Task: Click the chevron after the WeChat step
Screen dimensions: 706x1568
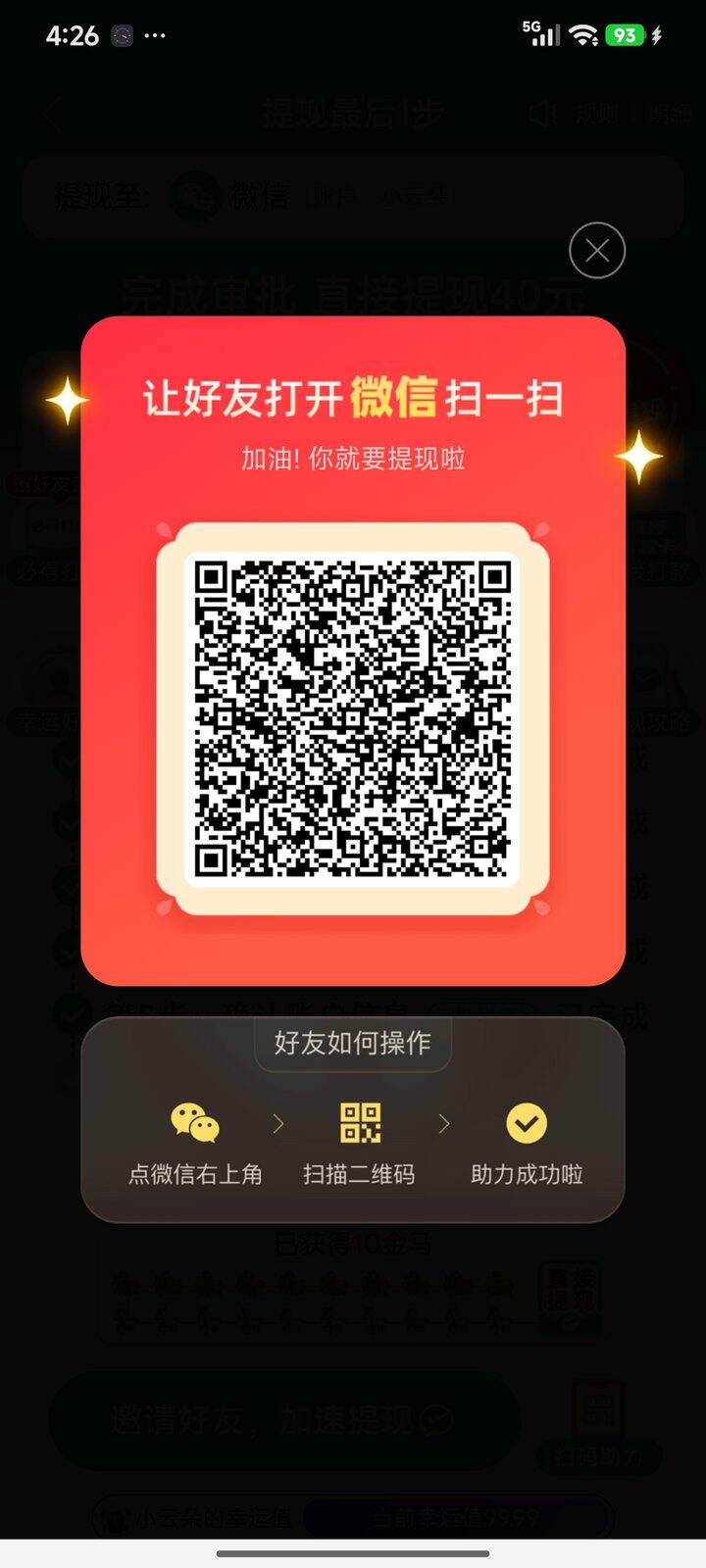Action: tap(278, 1122)
